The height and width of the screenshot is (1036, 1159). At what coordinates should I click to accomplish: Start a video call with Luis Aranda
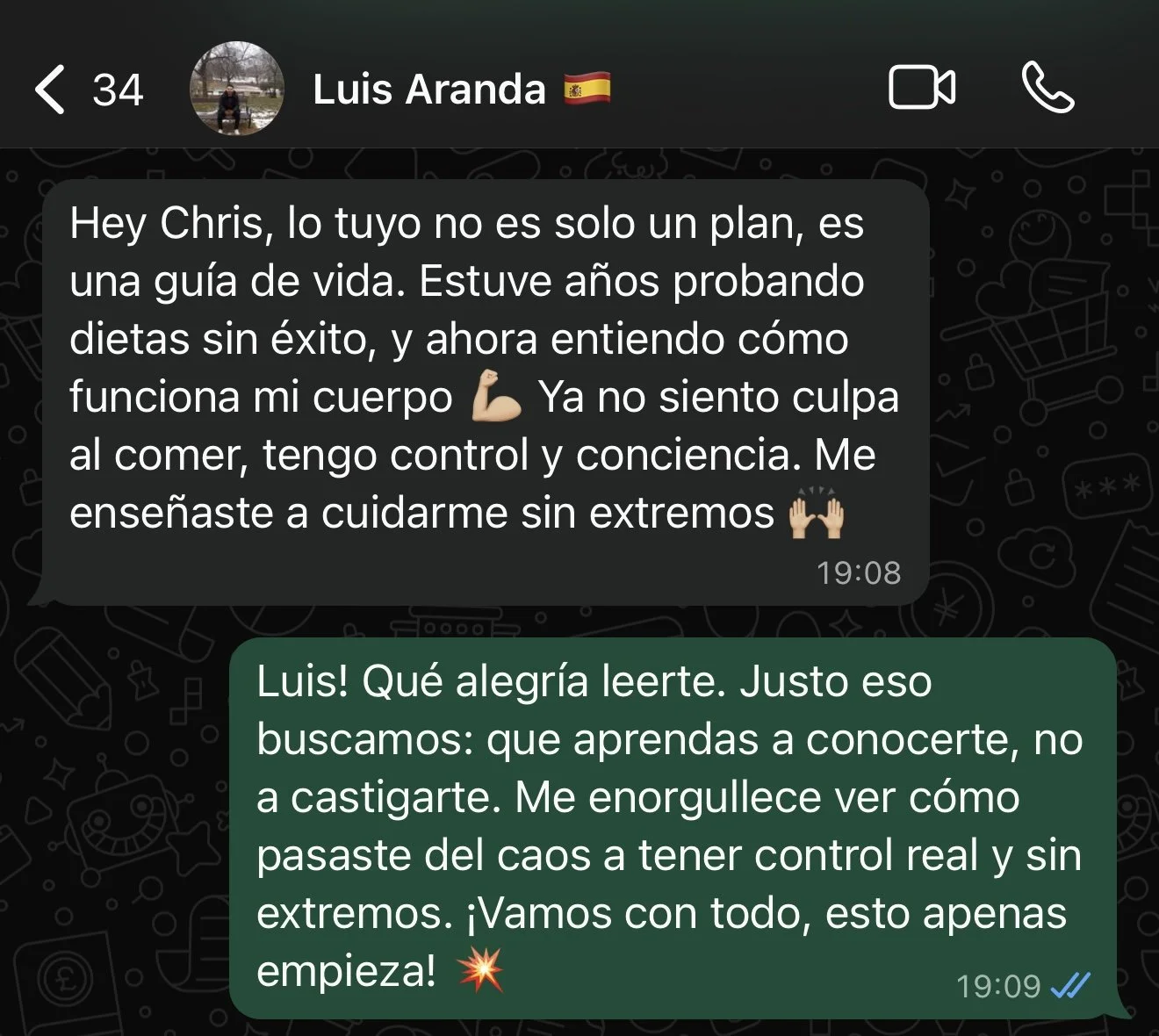(x=922, y=89)
